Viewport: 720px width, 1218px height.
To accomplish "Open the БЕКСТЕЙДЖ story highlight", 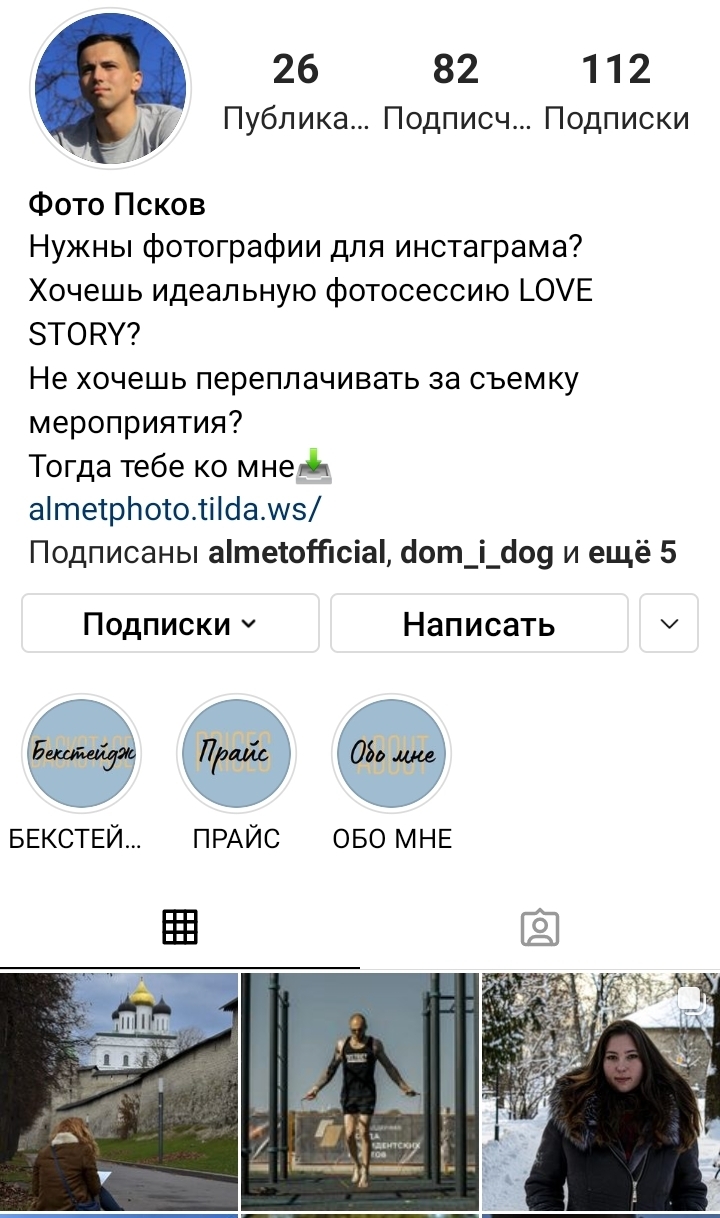I will [x=82, y=754].
